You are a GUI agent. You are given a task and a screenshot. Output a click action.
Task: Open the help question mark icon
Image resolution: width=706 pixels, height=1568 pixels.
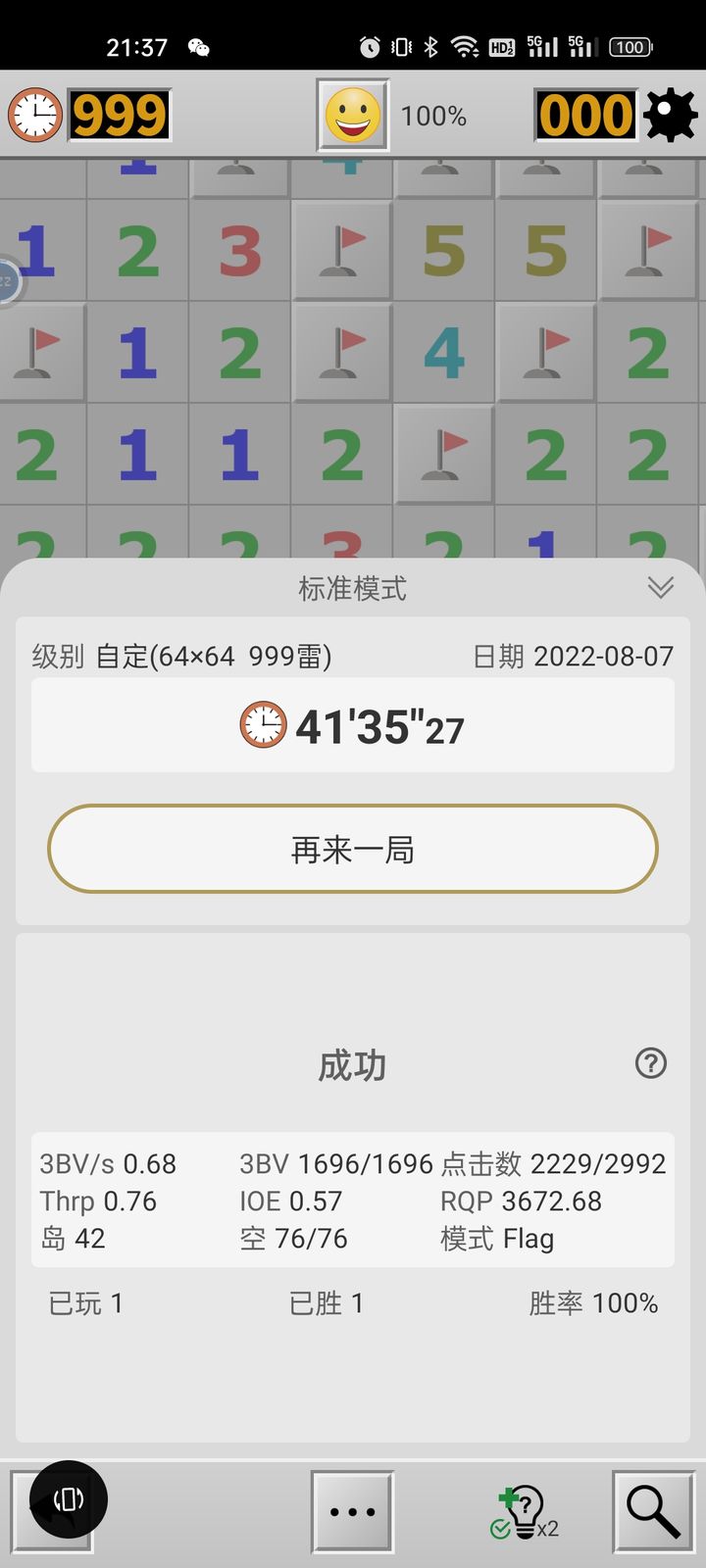click(x=651, y=1063)
